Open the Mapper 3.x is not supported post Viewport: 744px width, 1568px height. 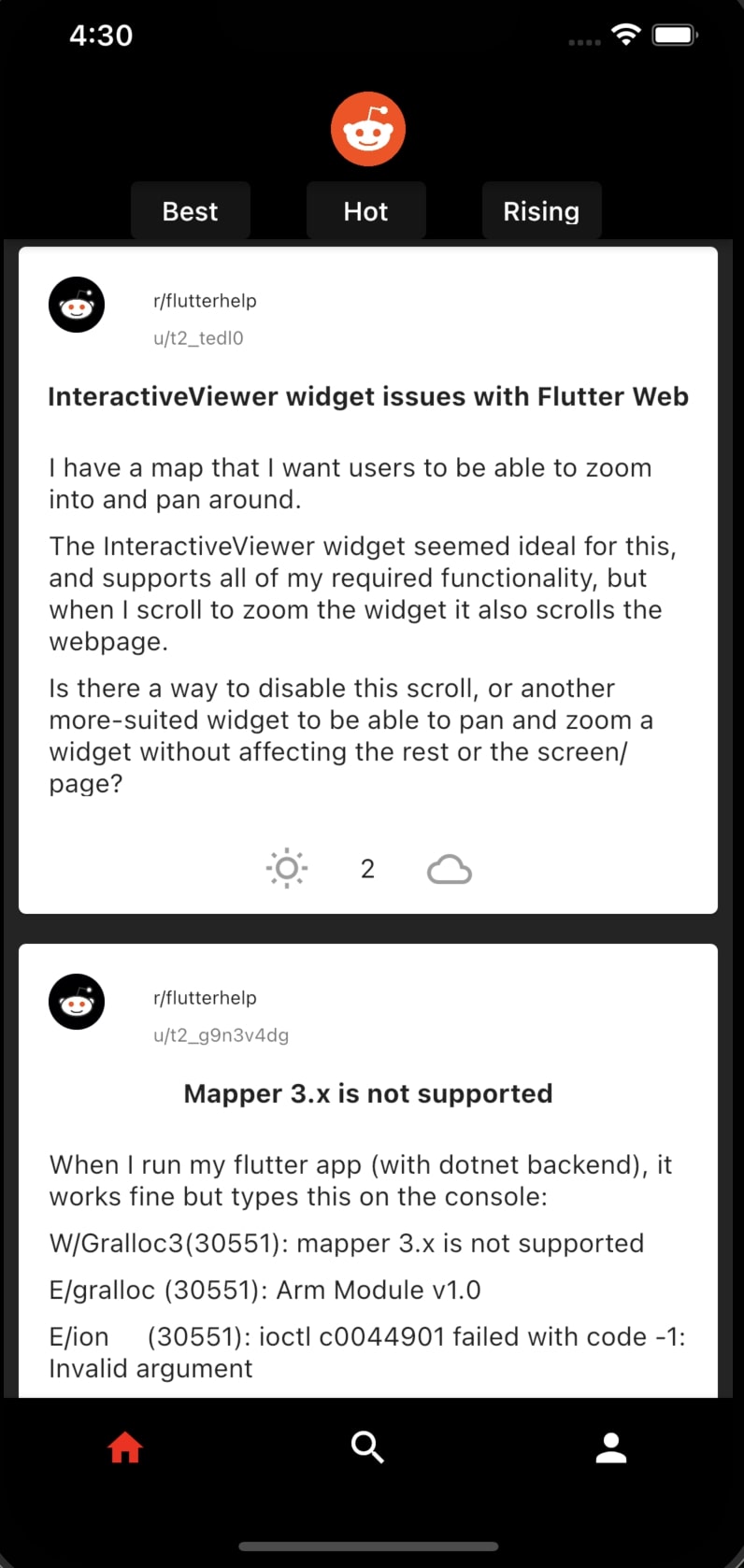[x=367, y=1093]
